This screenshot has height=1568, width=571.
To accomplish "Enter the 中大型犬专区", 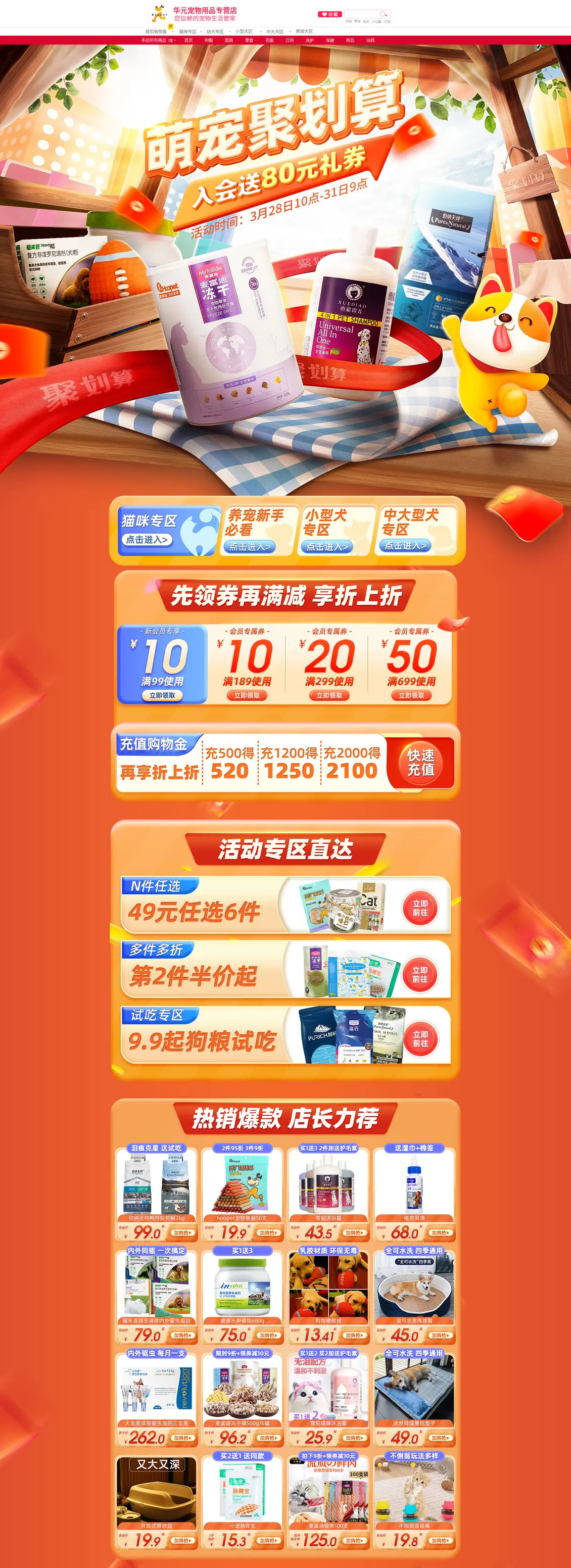I will click(405, 545).
